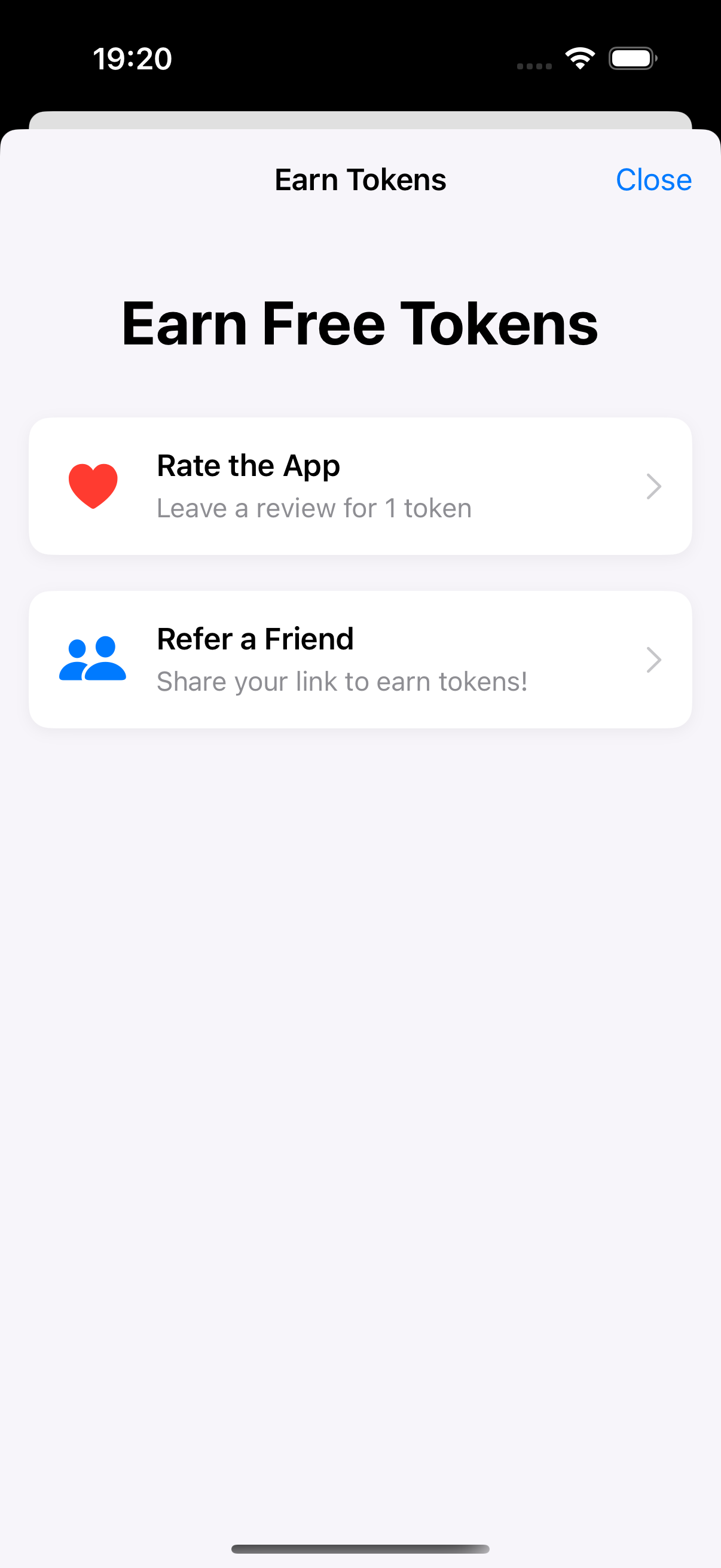
Task: Close the Earn Tokens sheet
Action: pos(653,180)
